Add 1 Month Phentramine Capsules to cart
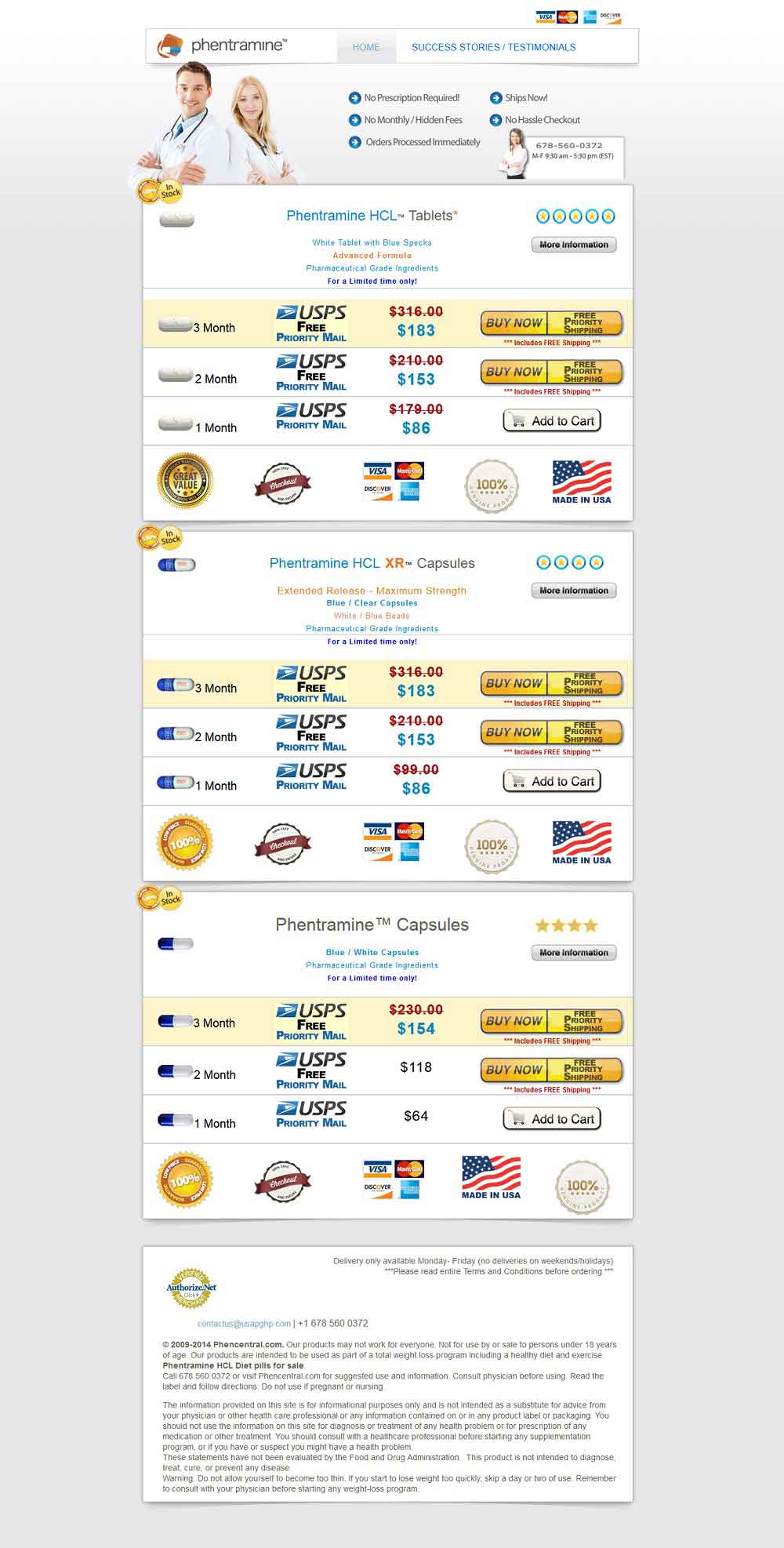The height and width of the screenshot is (1548, 784). click(552, 1119)
